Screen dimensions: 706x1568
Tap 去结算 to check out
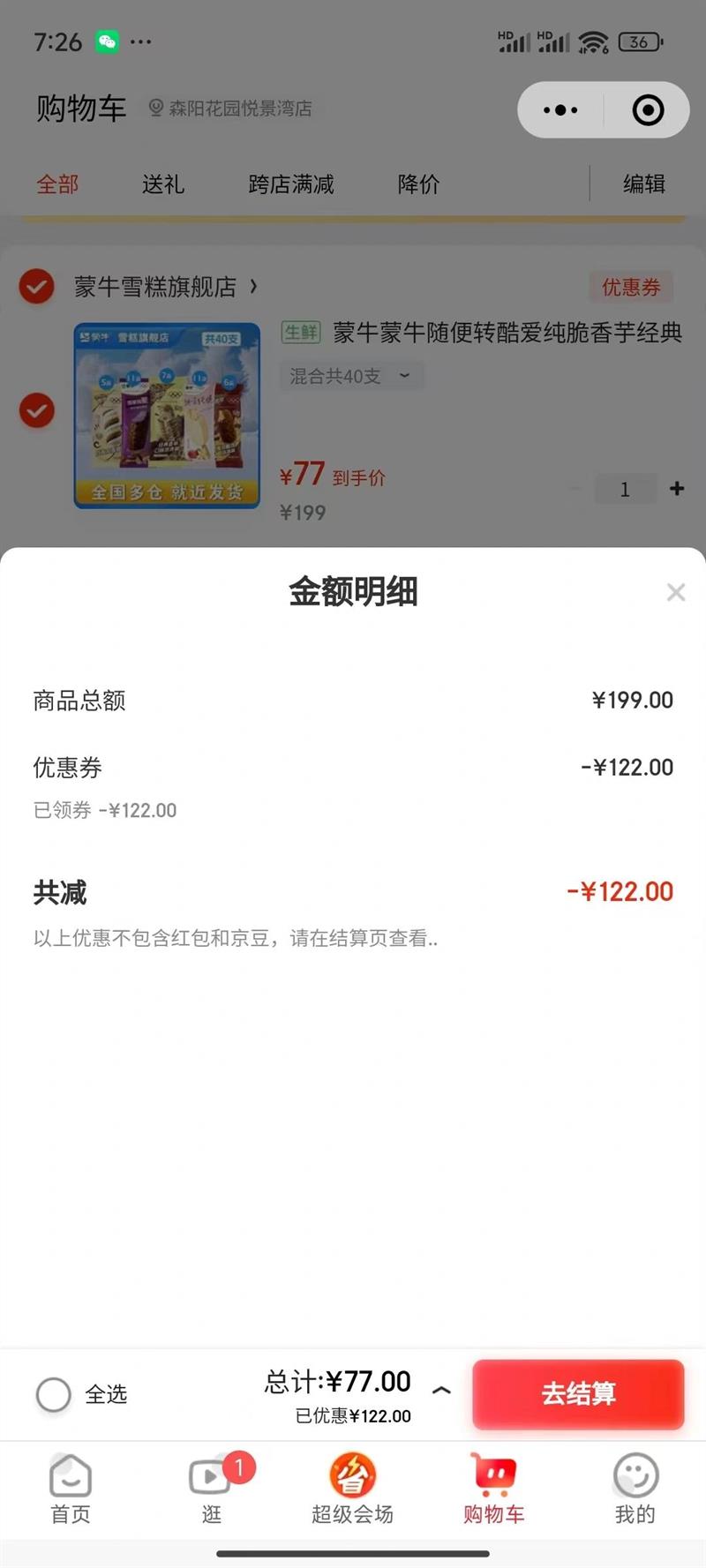578,1393
